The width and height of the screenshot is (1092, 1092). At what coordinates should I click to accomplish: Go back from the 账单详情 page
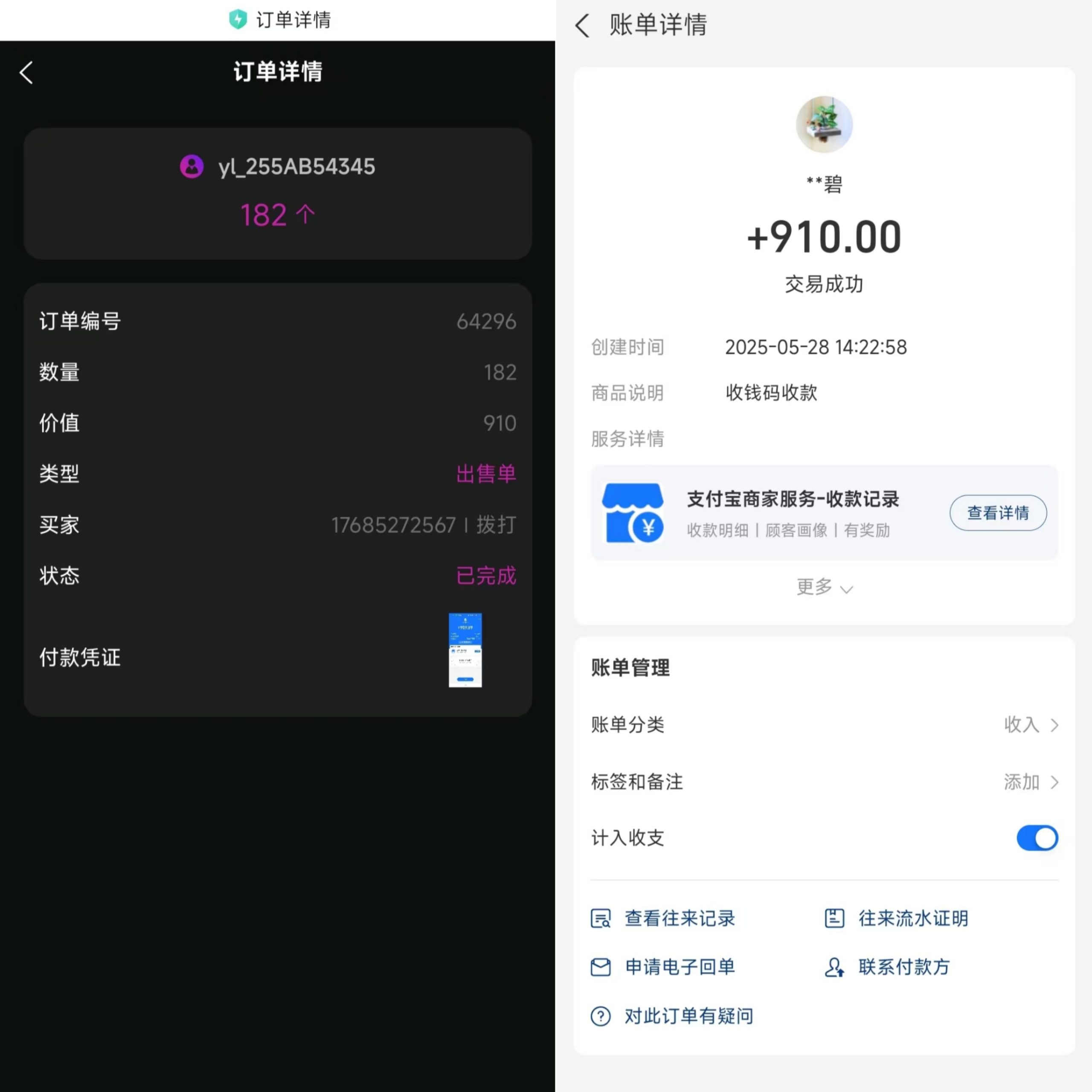(582, 26)
